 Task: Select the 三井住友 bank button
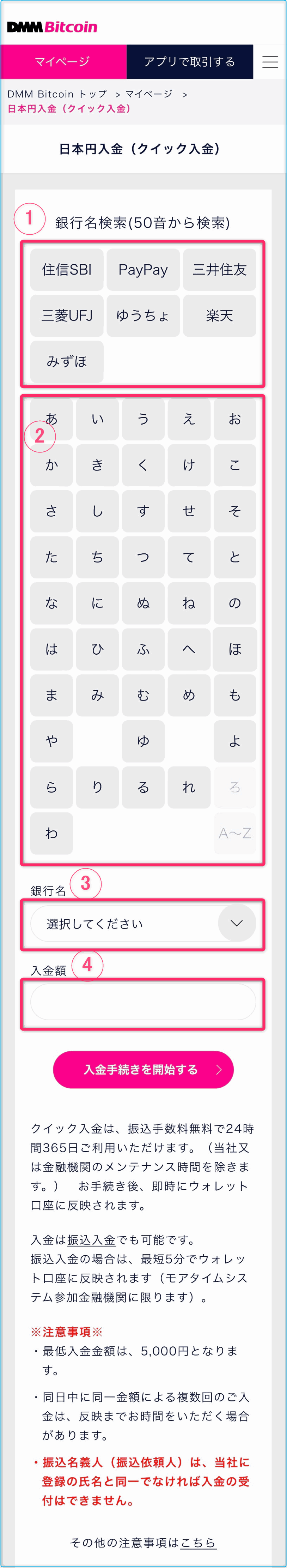coord(220,270)
